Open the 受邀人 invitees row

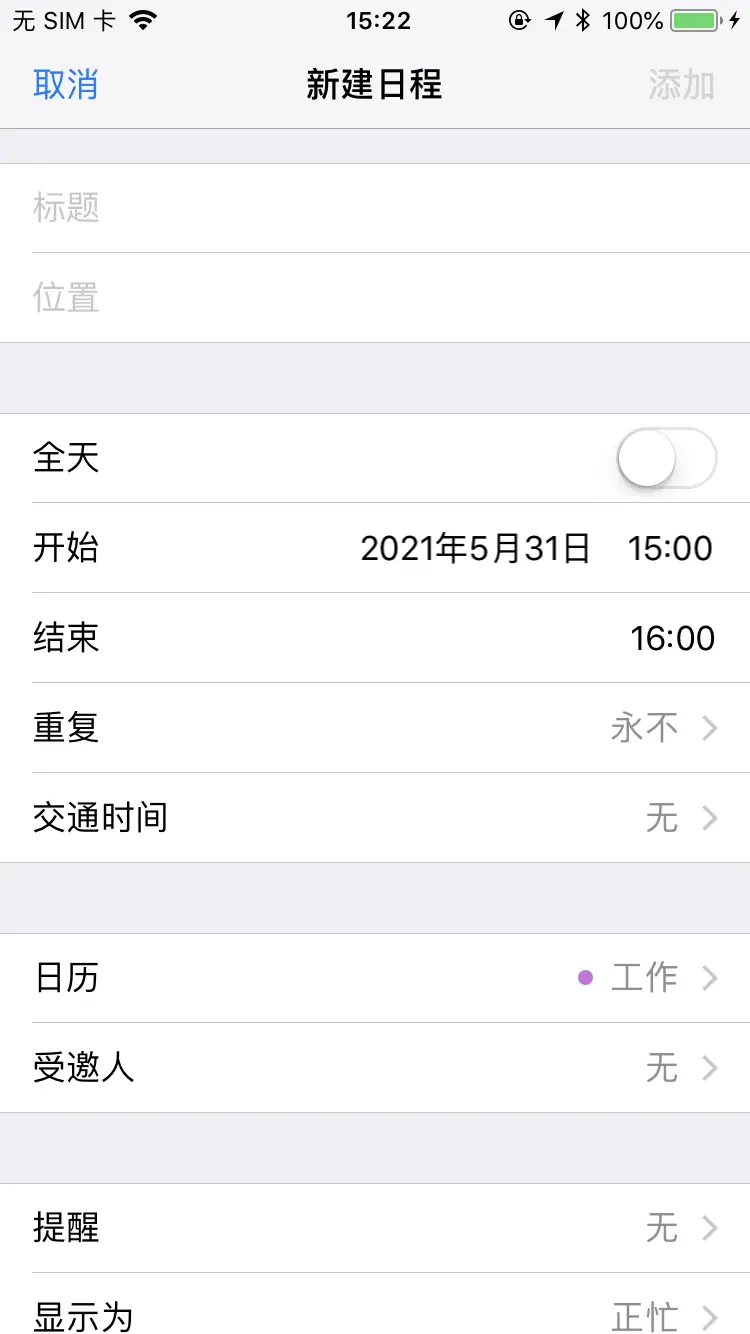375,1068
